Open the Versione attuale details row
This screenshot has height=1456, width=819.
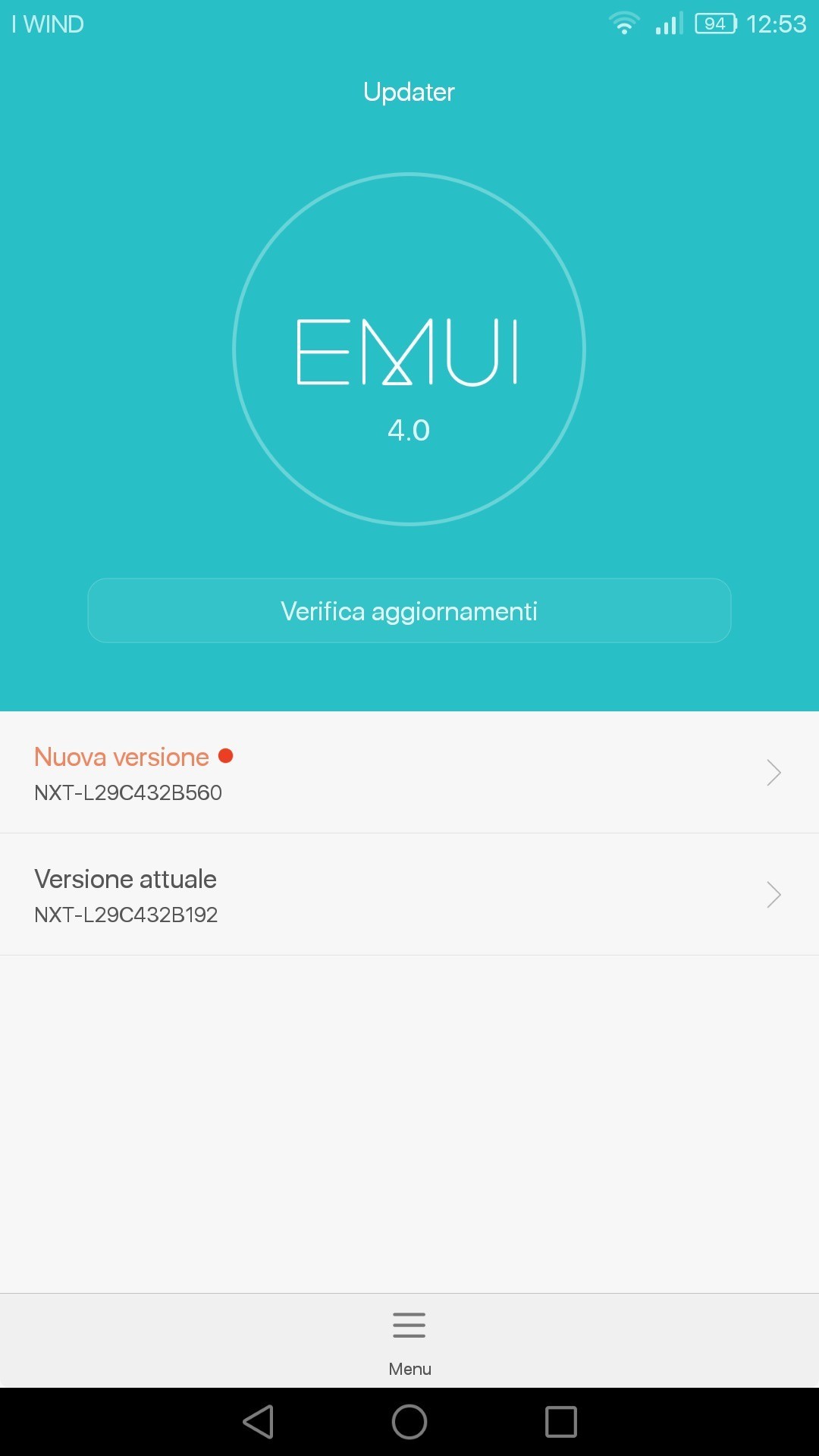tap(409, 895)
